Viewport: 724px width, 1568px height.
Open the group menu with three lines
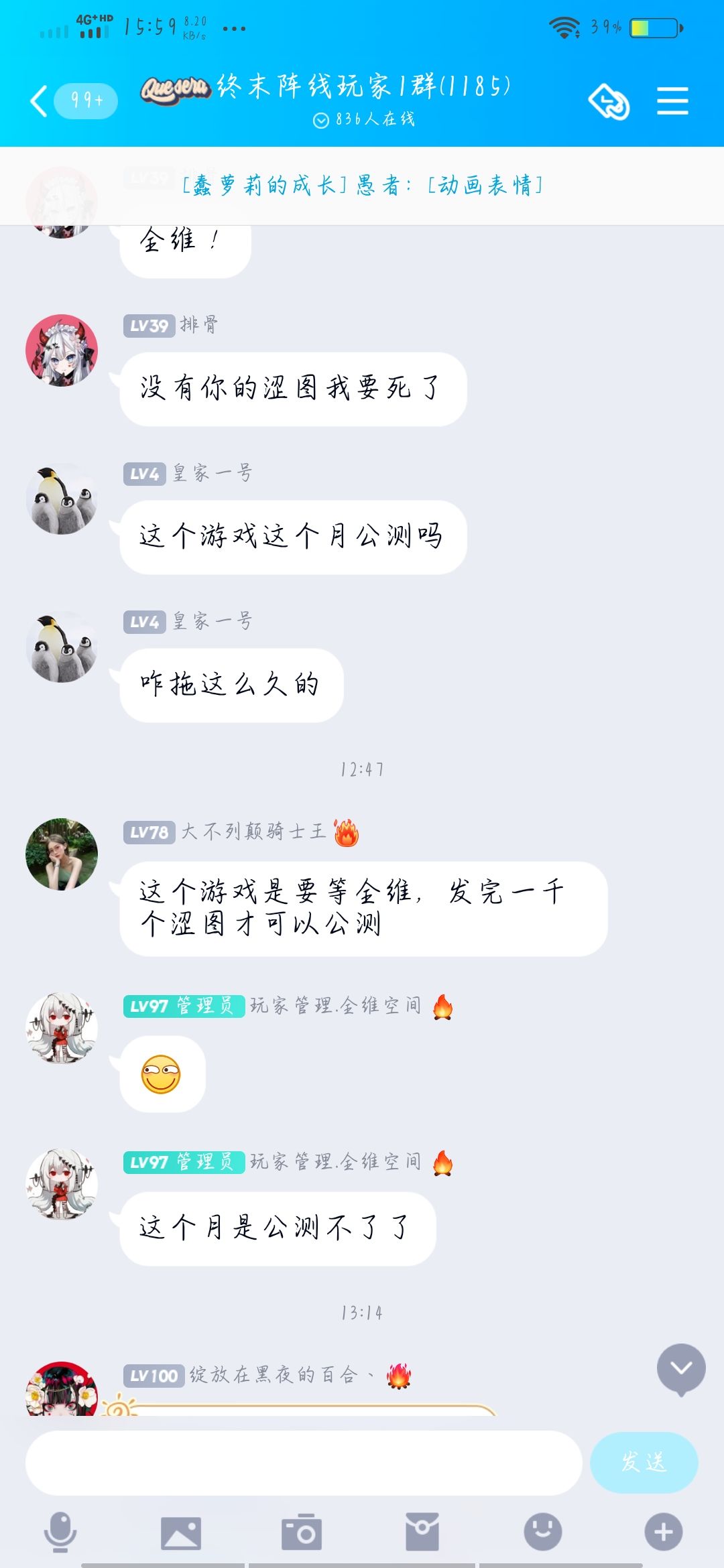click(672, 101)
